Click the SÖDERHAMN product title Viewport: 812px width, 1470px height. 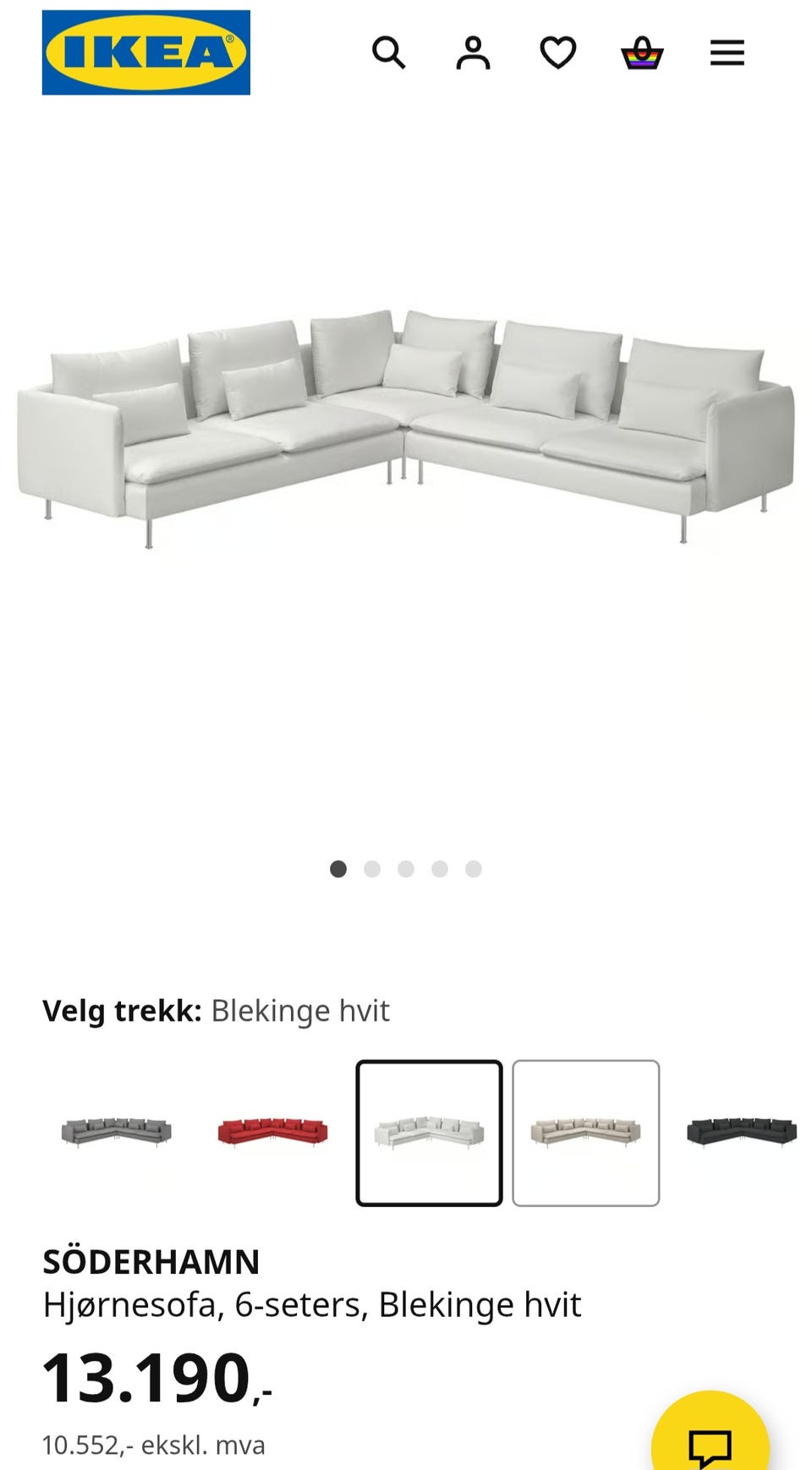point(152,1262)
